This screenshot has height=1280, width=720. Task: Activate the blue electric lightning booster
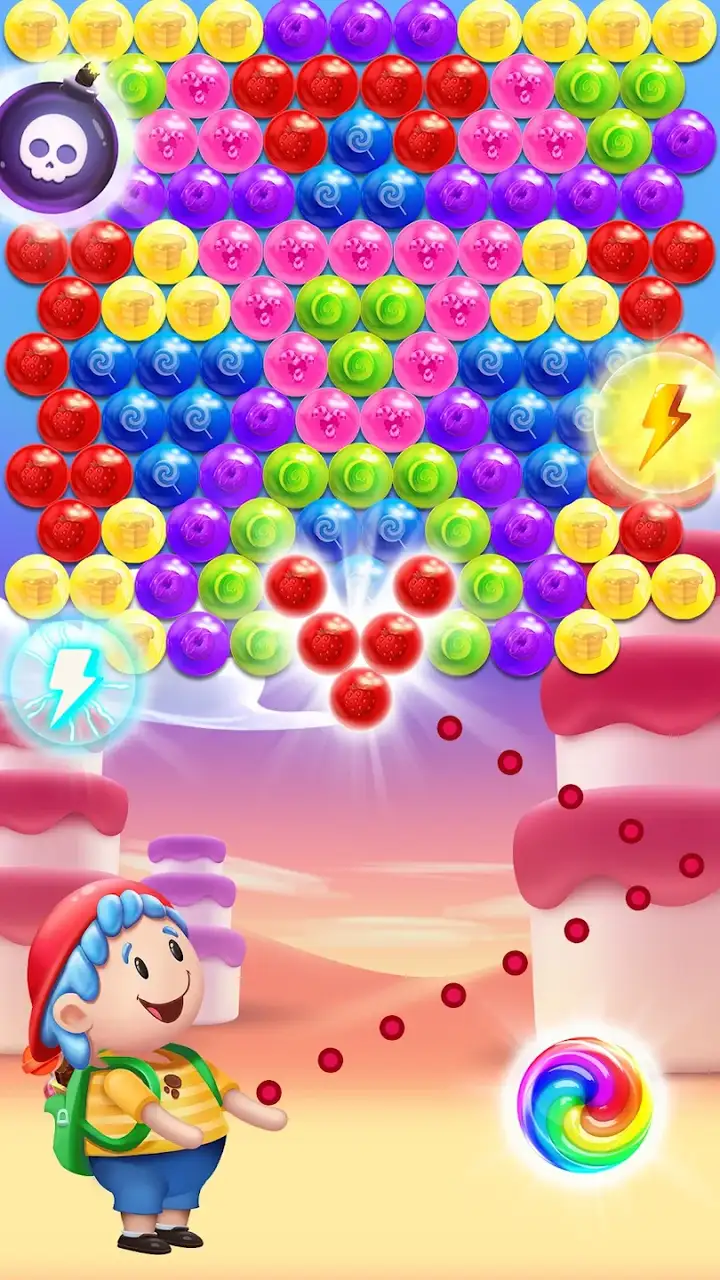click(x=72, y=686)
